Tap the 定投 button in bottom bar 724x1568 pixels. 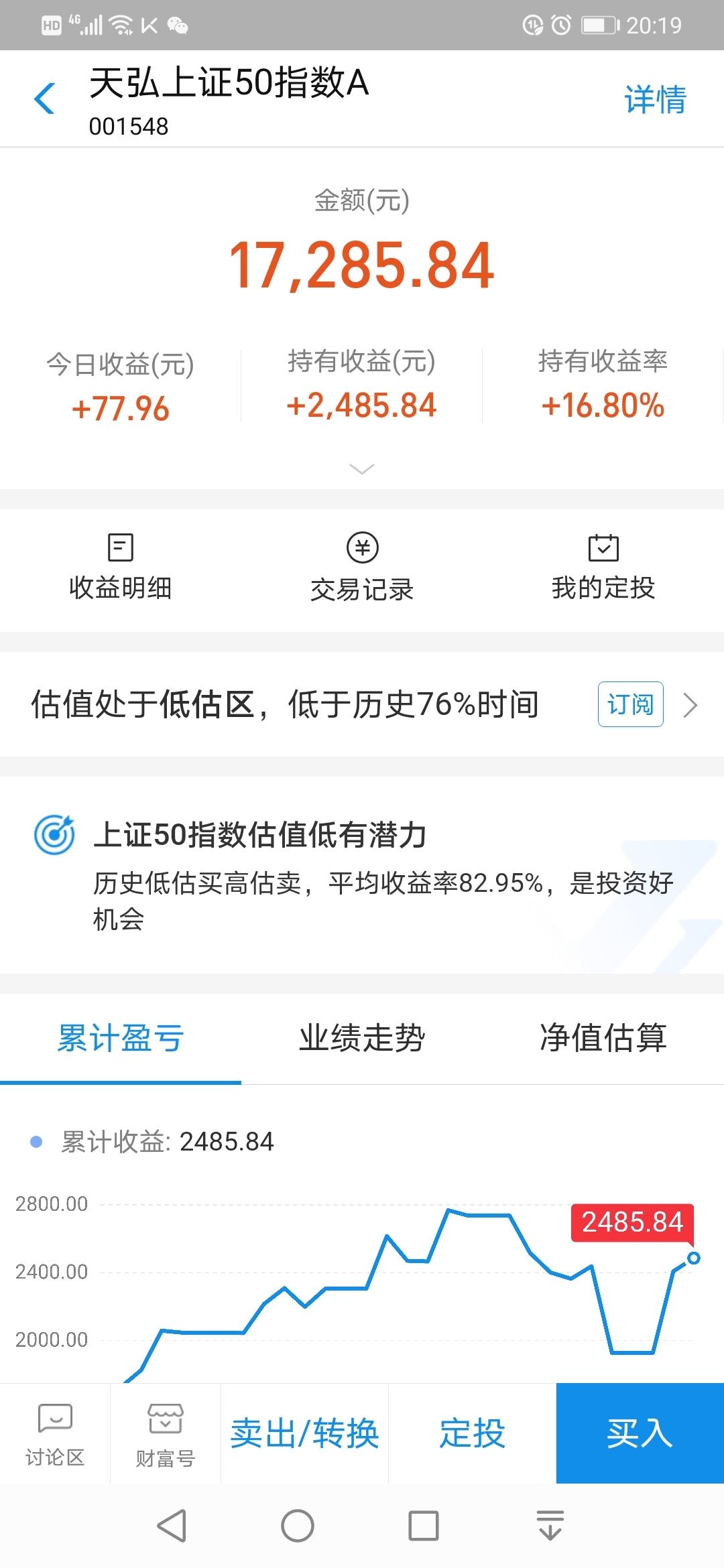(473, 1434)
